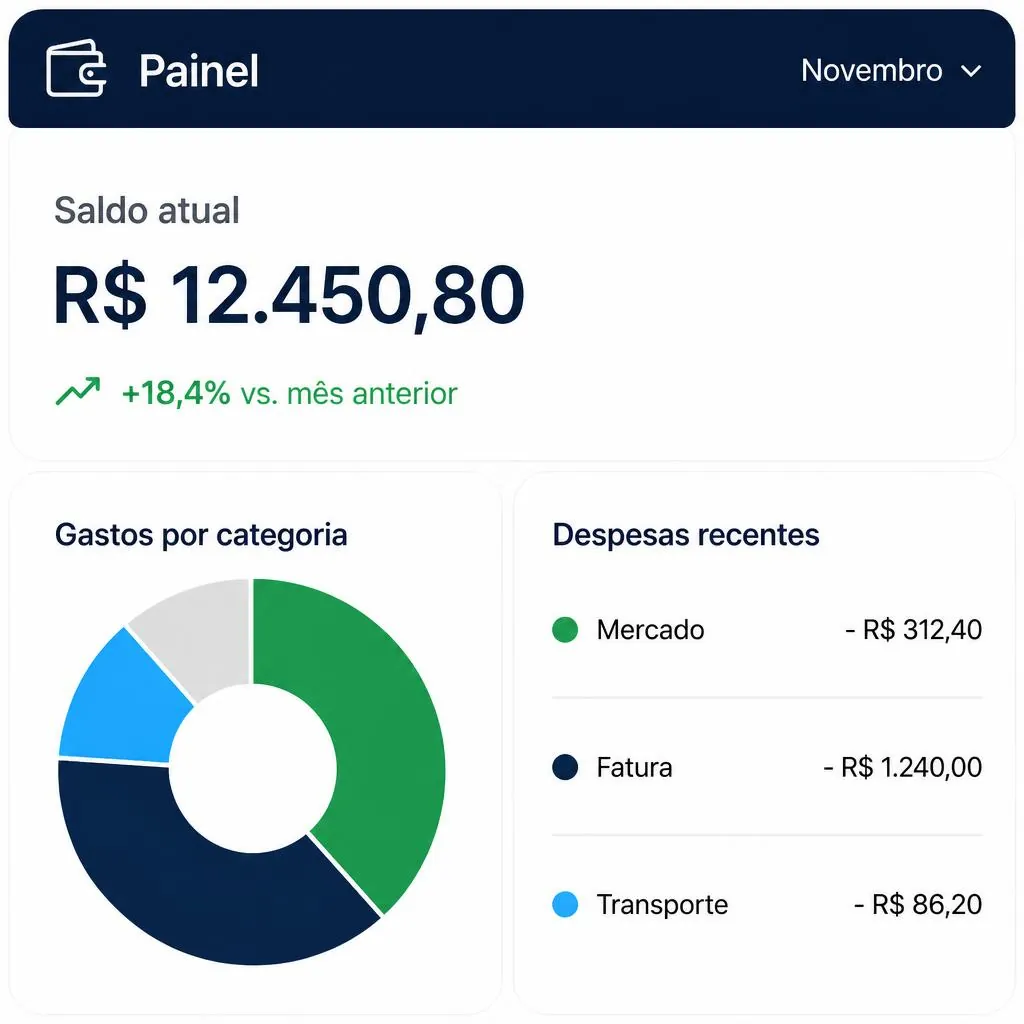Open the Mercado expense row
The width and height of the screenshot is (1024, 1024).
tap(767, 630)
